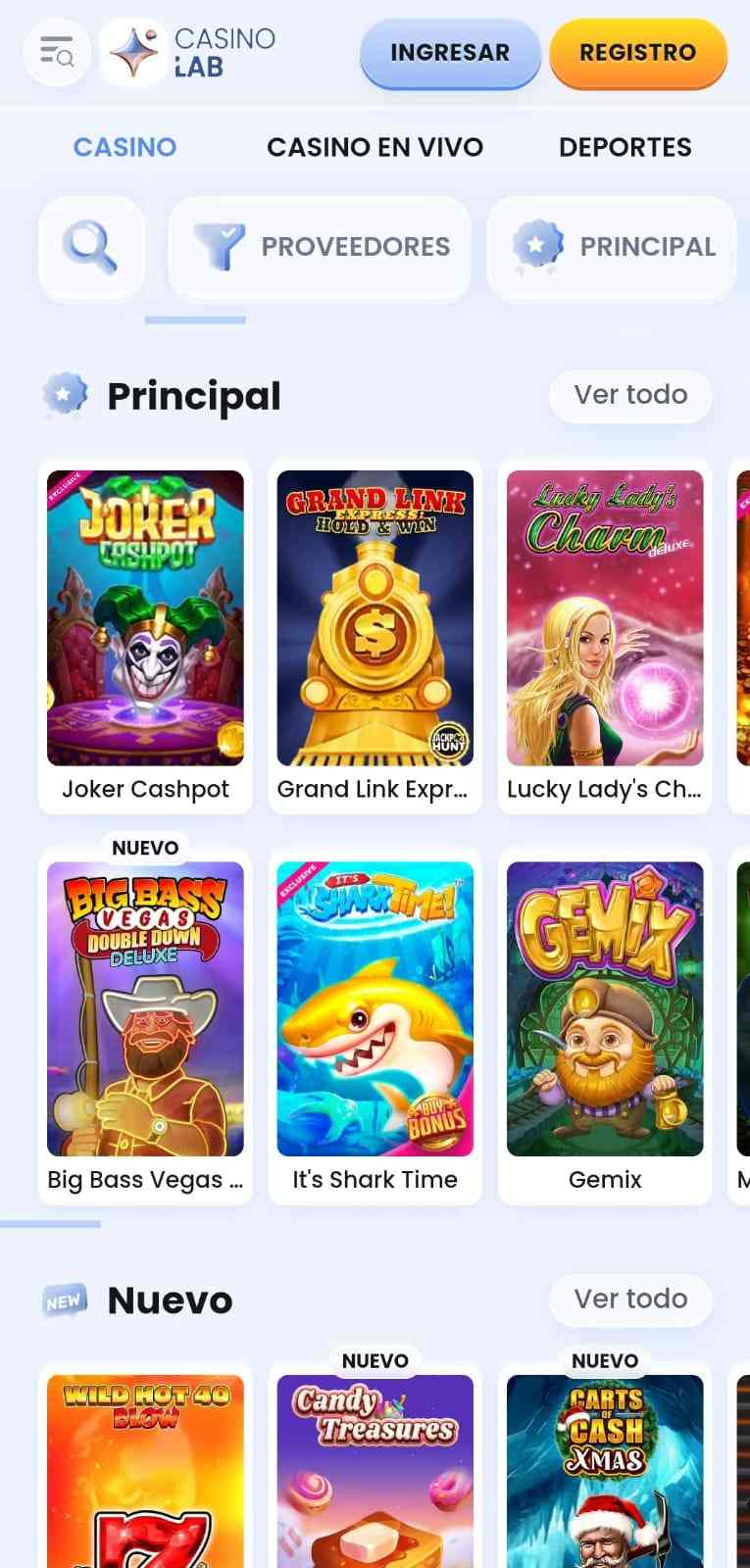Select the PRINCIPAL category chip

point(612,247)
